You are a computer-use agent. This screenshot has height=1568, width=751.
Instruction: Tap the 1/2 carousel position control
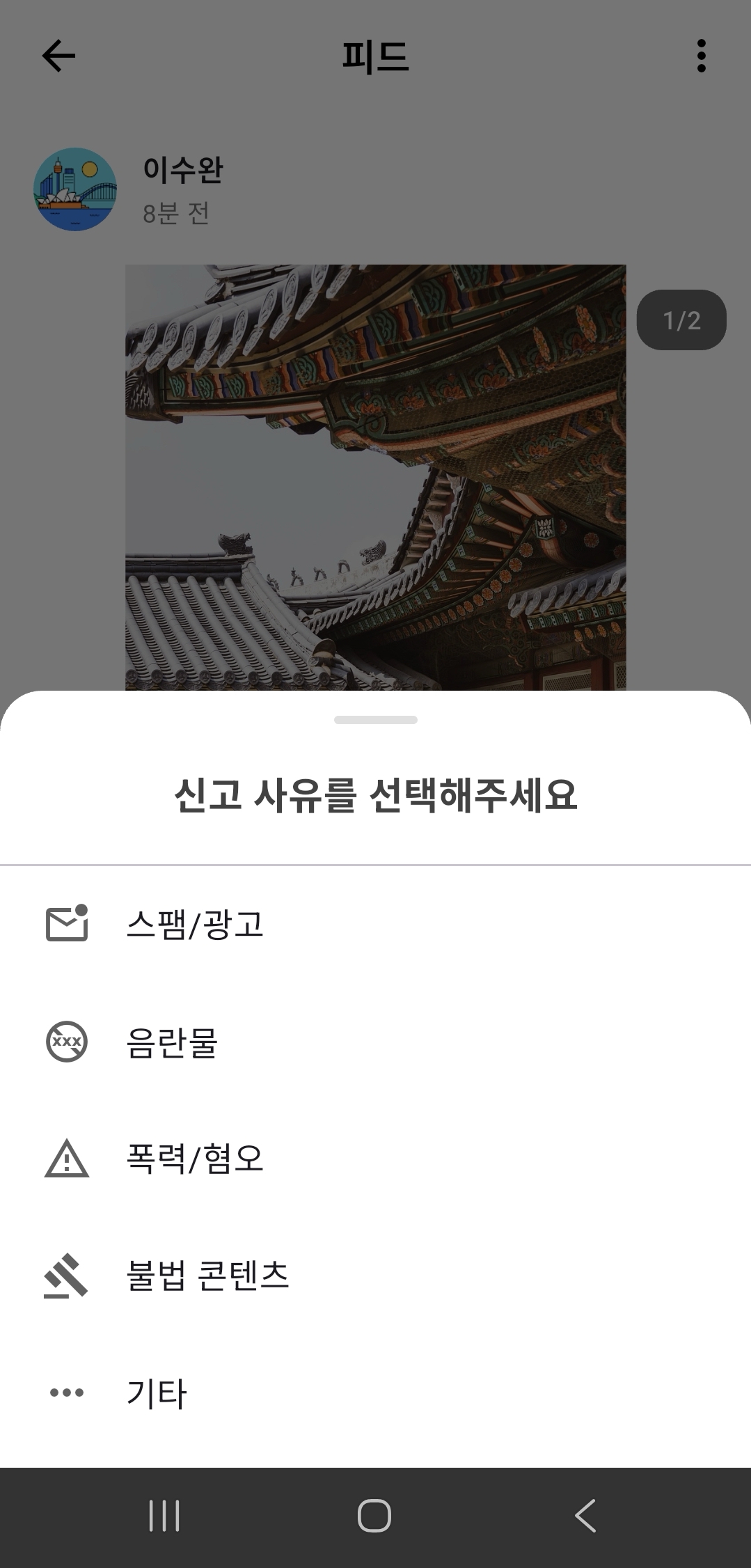click(x=683, y=320)
